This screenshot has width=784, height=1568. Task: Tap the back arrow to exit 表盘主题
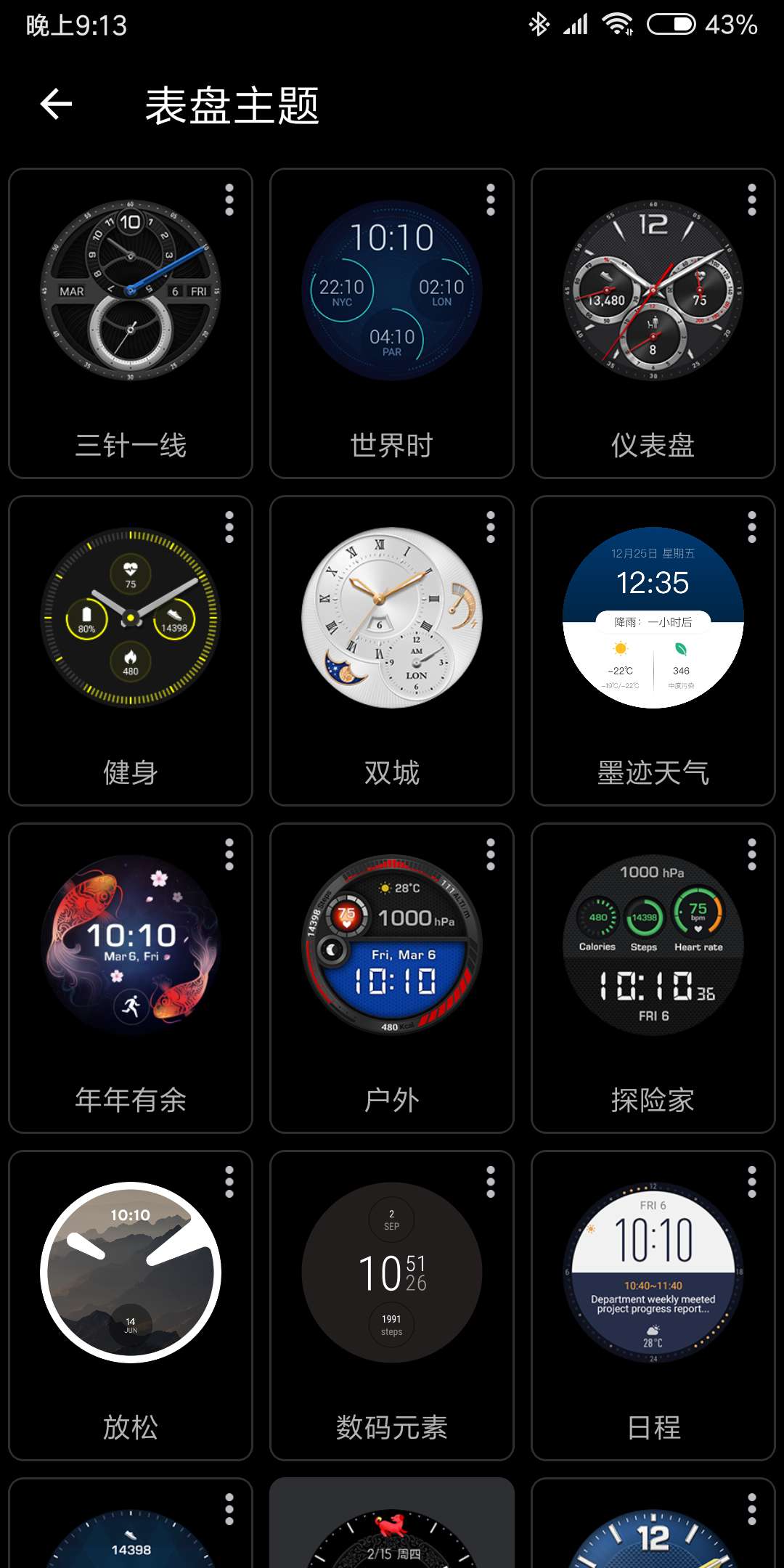[x=55, y=105]
